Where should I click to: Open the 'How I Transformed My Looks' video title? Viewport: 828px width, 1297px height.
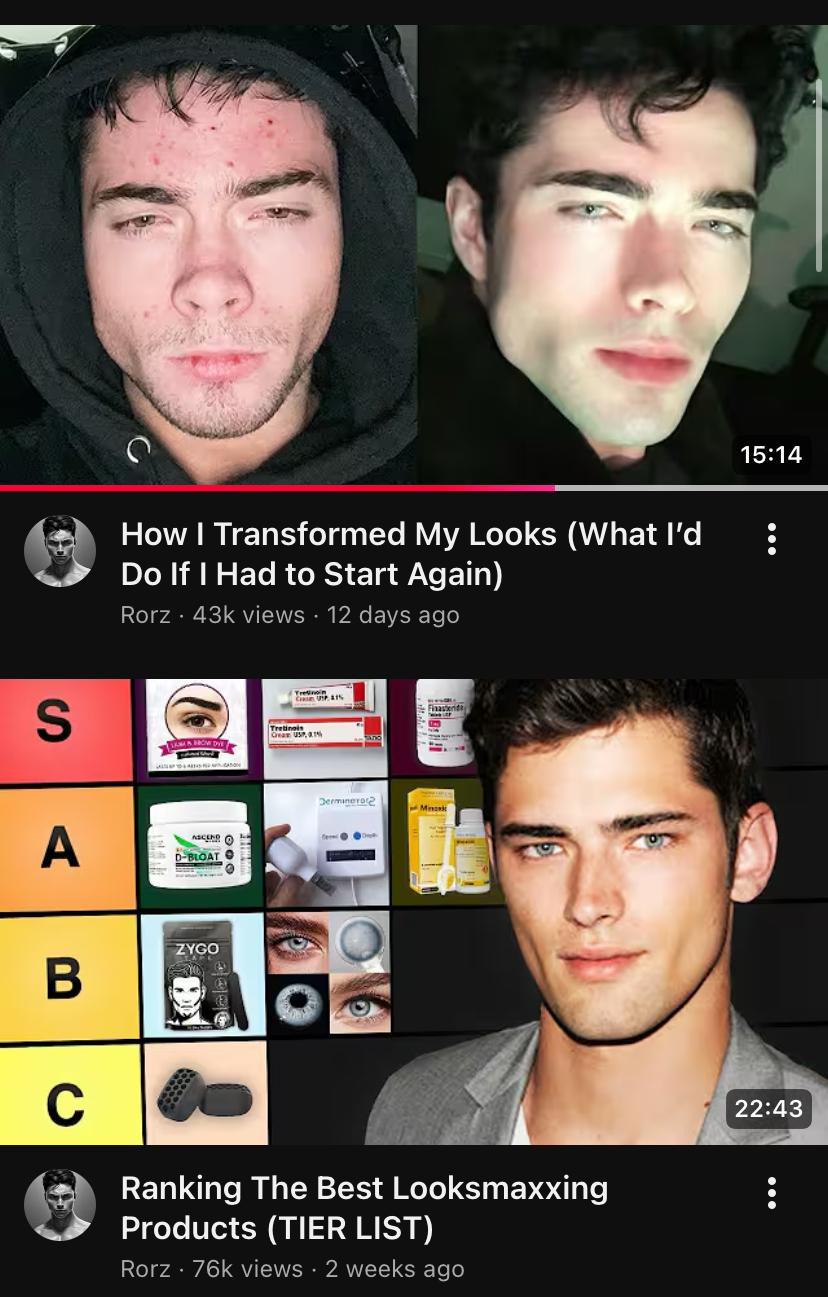click(x=410, y=554)
